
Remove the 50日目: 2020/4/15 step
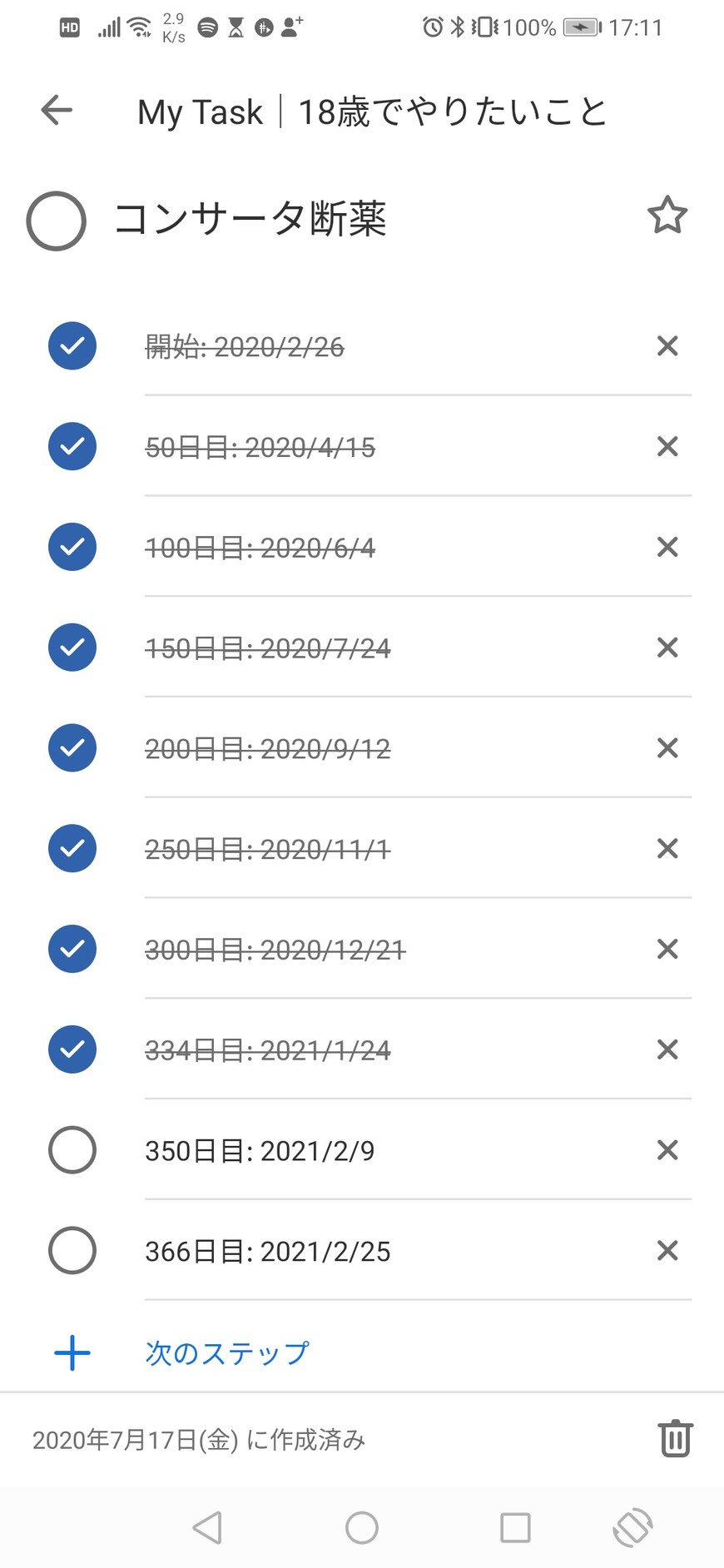click(x=667, y=446)
